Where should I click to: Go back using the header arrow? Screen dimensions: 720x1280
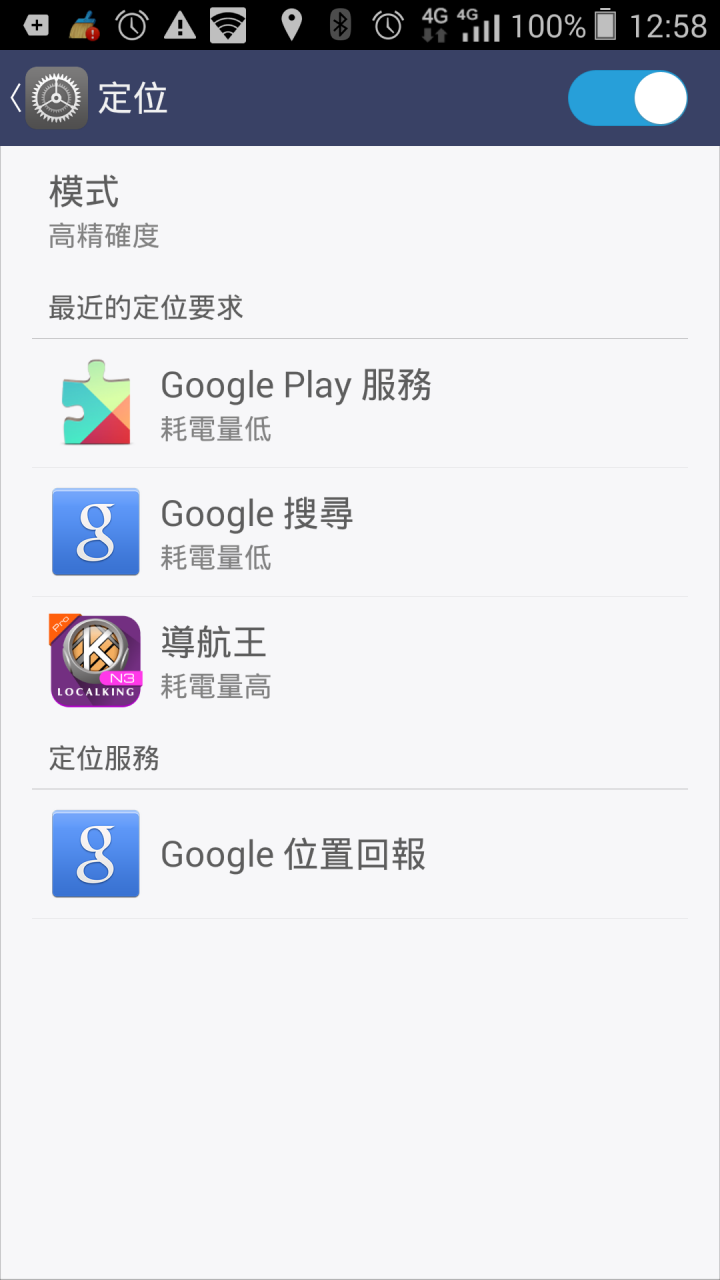click(16, 98)
